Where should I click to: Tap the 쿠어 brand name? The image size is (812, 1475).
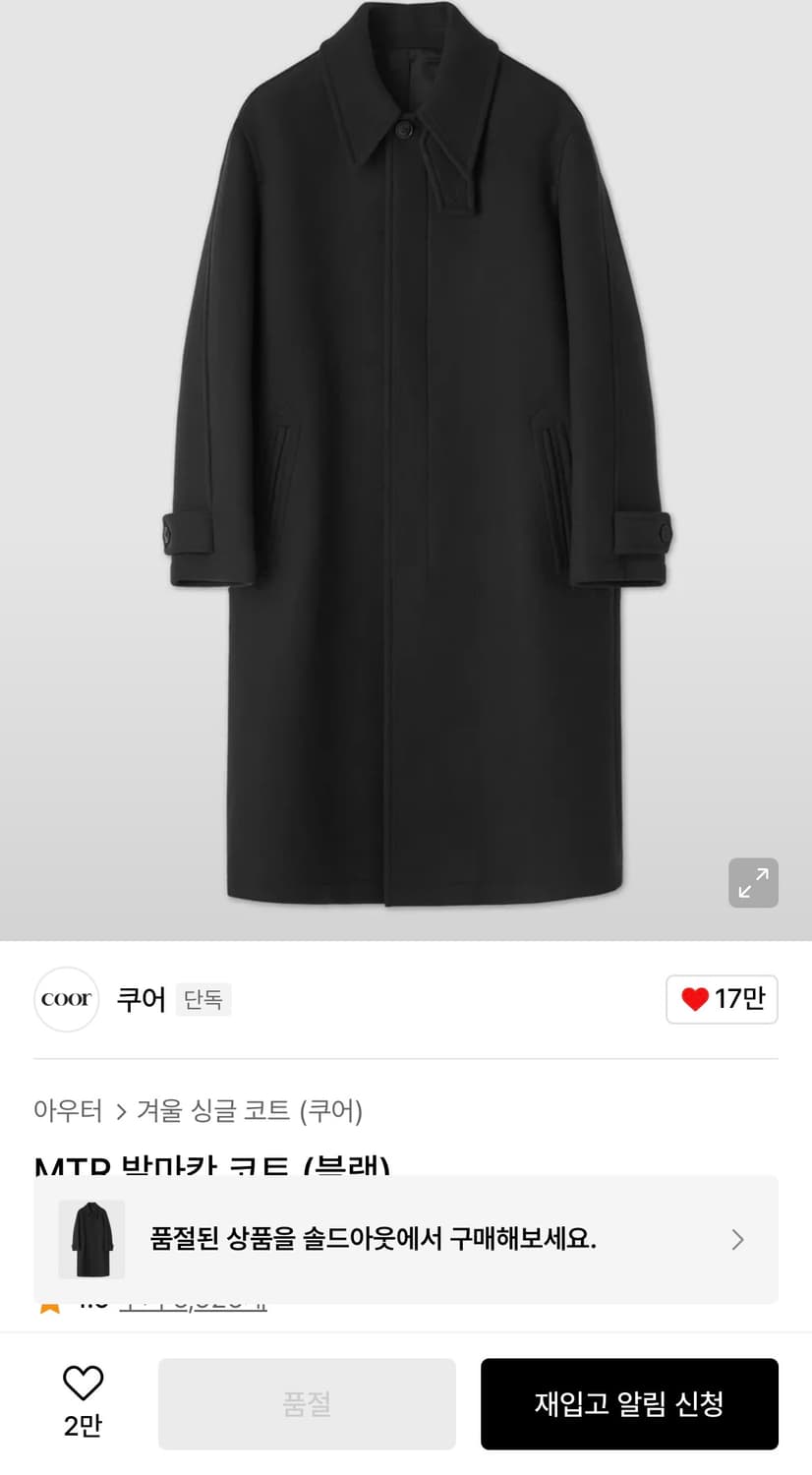coord(140,999)
